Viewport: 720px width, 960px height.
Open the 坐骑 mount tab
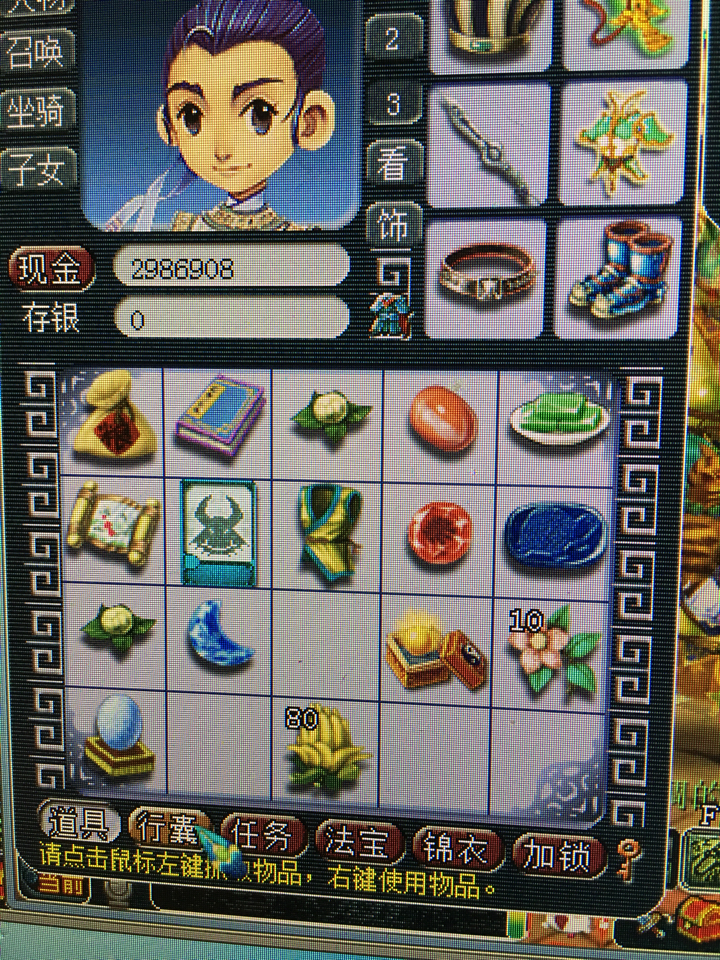(x=36, y=110)
